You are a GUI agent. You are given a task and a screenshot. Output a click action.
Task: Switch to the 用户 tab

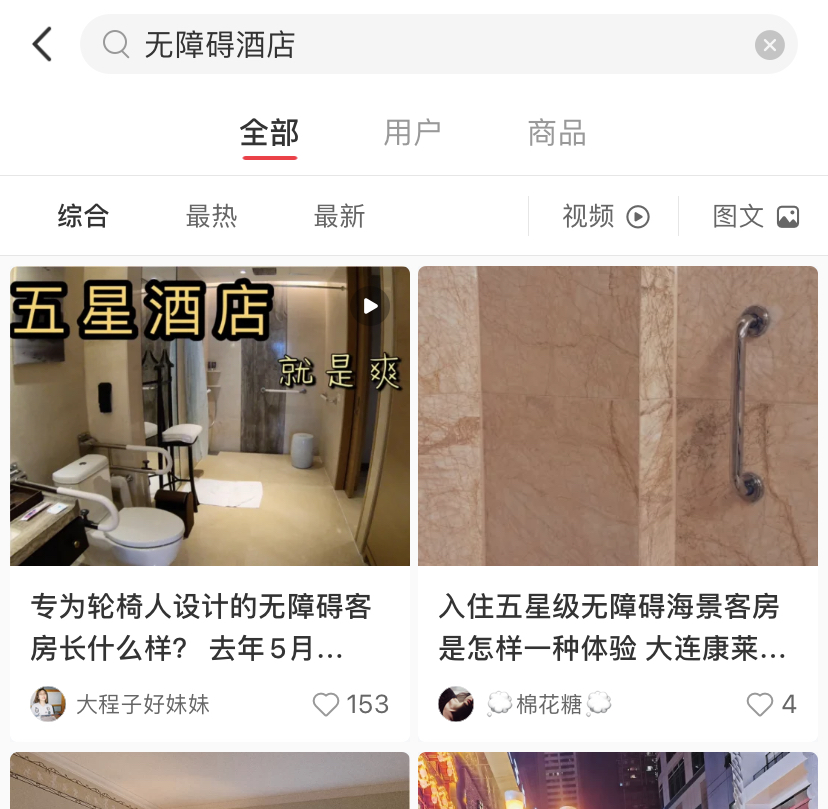point(412,133)
